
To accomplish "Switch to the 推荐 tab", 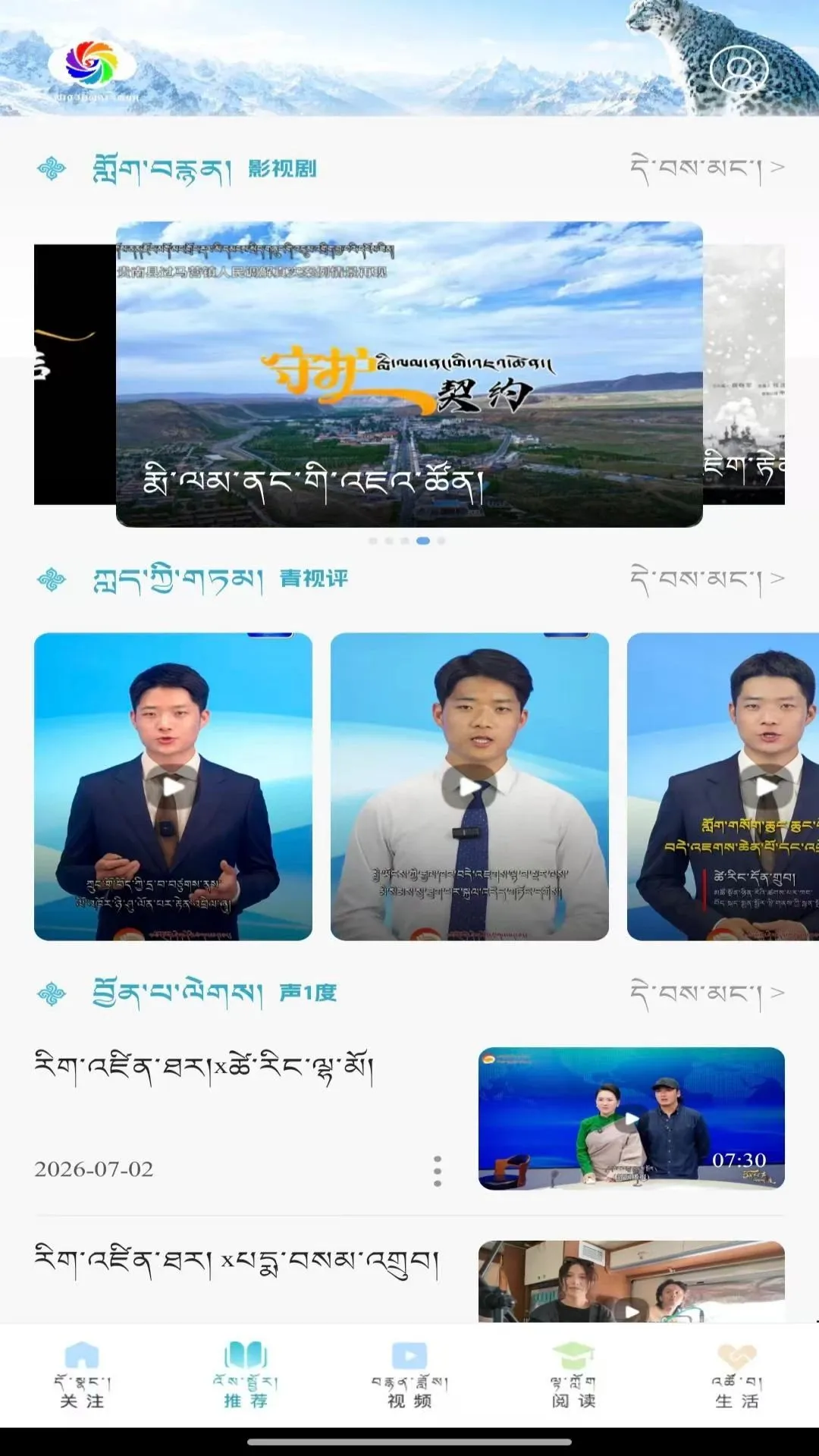I will pos(246,1376).
